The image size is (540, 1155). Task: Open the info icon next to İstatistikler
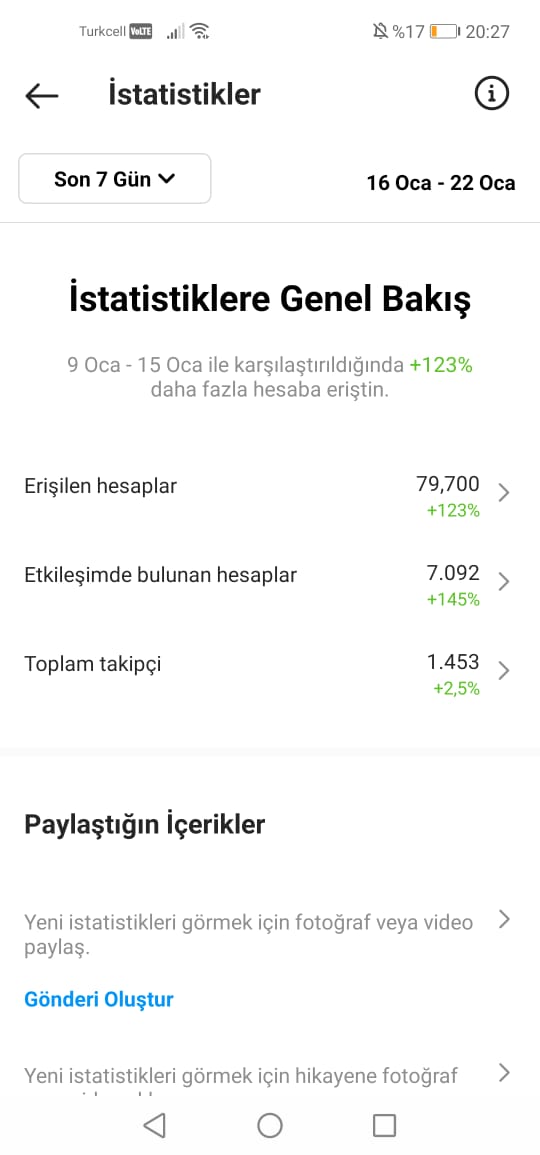pos(491,94)
